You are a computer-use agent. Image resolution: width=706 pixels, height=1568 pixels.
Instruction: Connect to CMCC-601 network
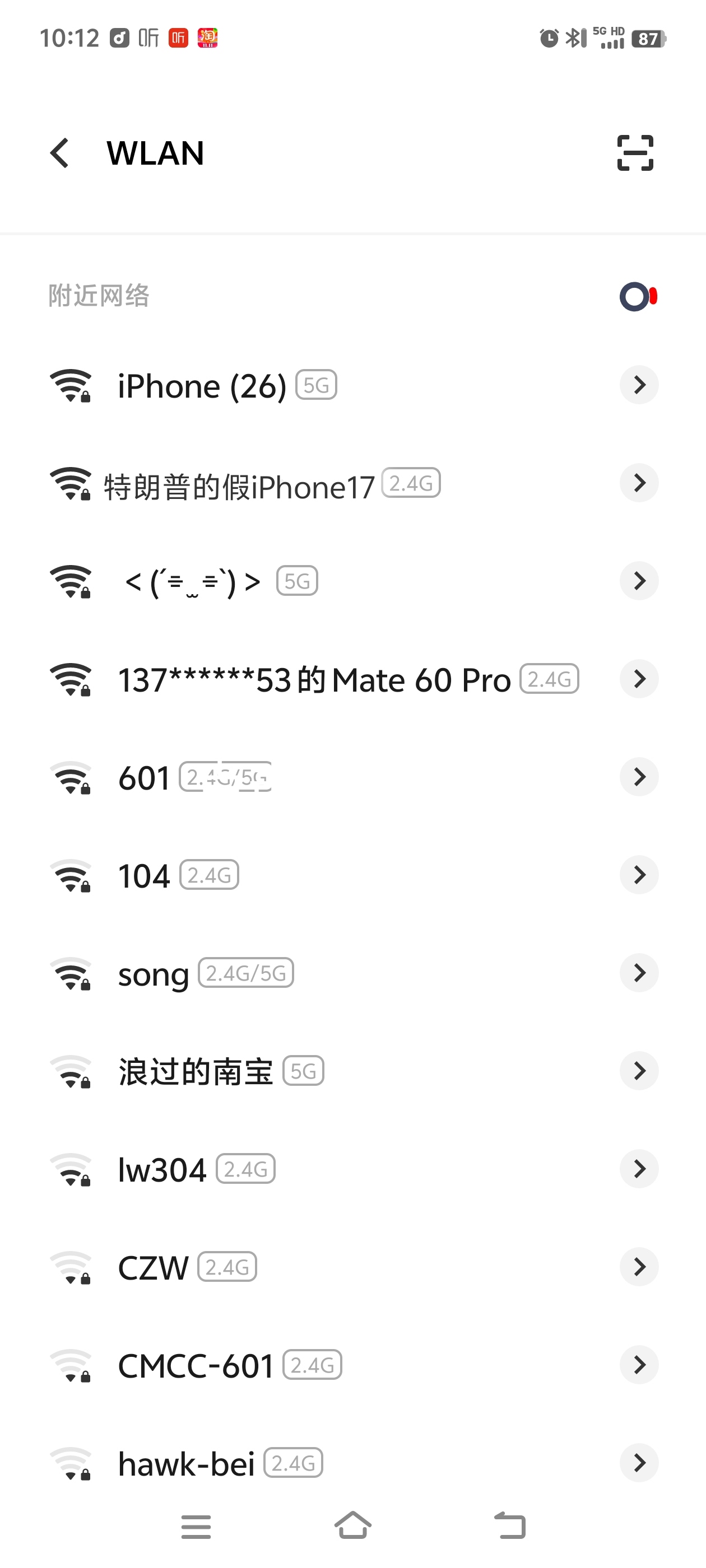tap(196, 1366)
